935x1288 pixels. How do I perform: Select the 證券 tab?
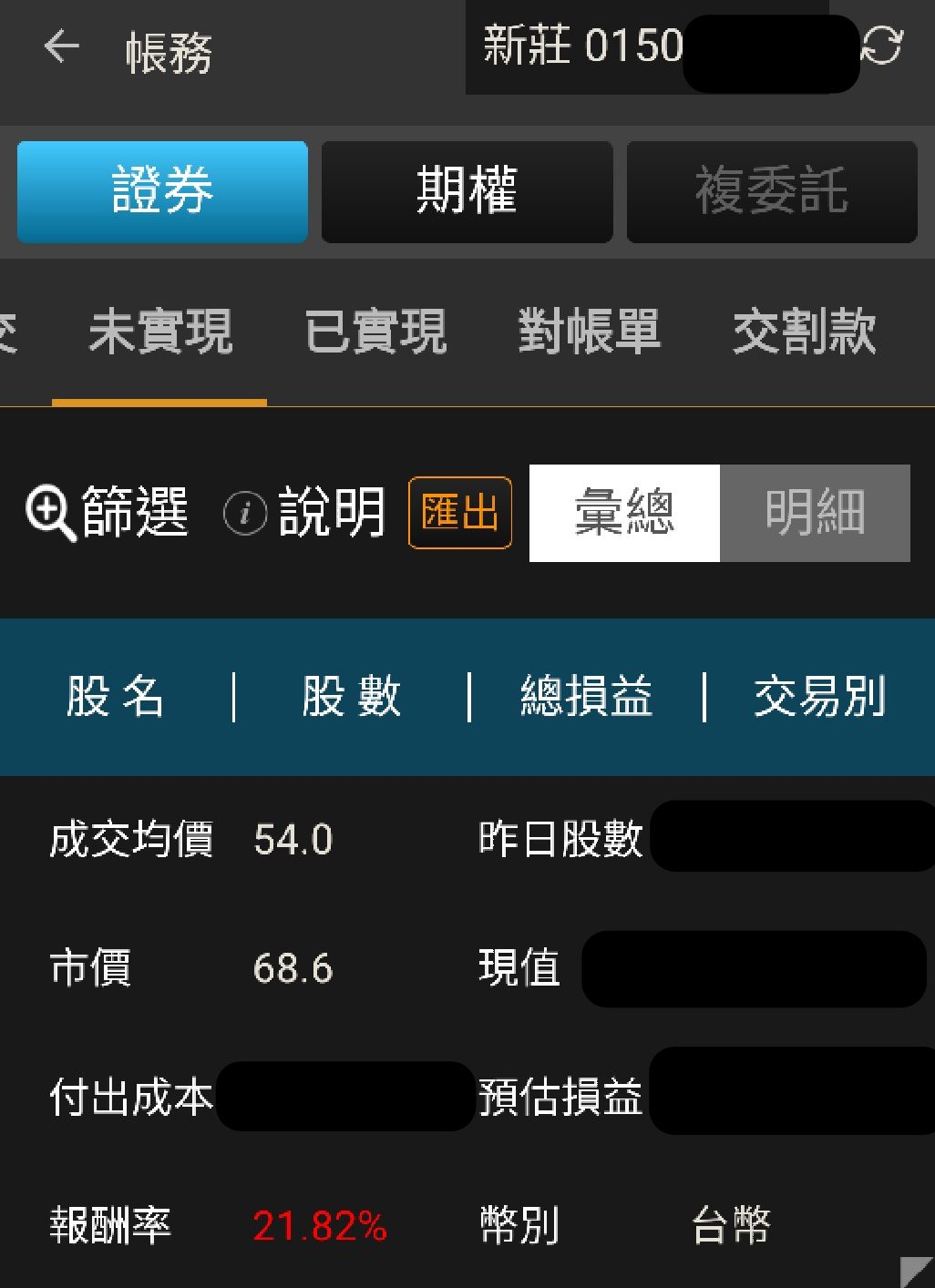162,191
